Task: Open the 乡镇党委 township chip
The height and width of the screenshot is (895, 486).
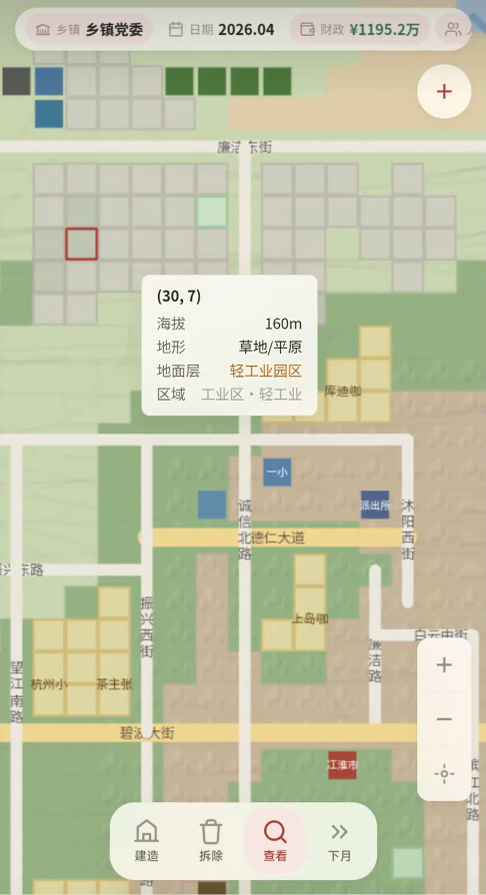Action: (90, 30)
